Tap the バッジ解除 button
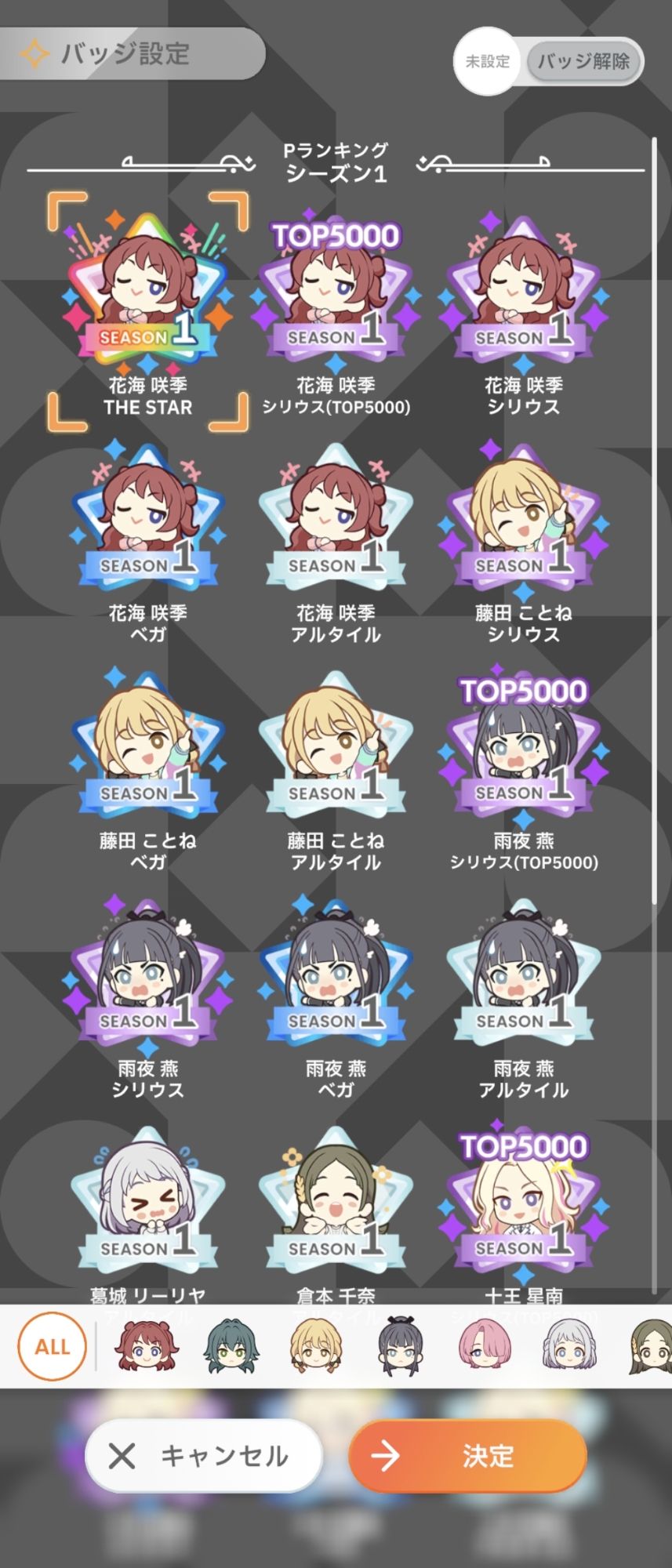 click(x=583, y=62)
